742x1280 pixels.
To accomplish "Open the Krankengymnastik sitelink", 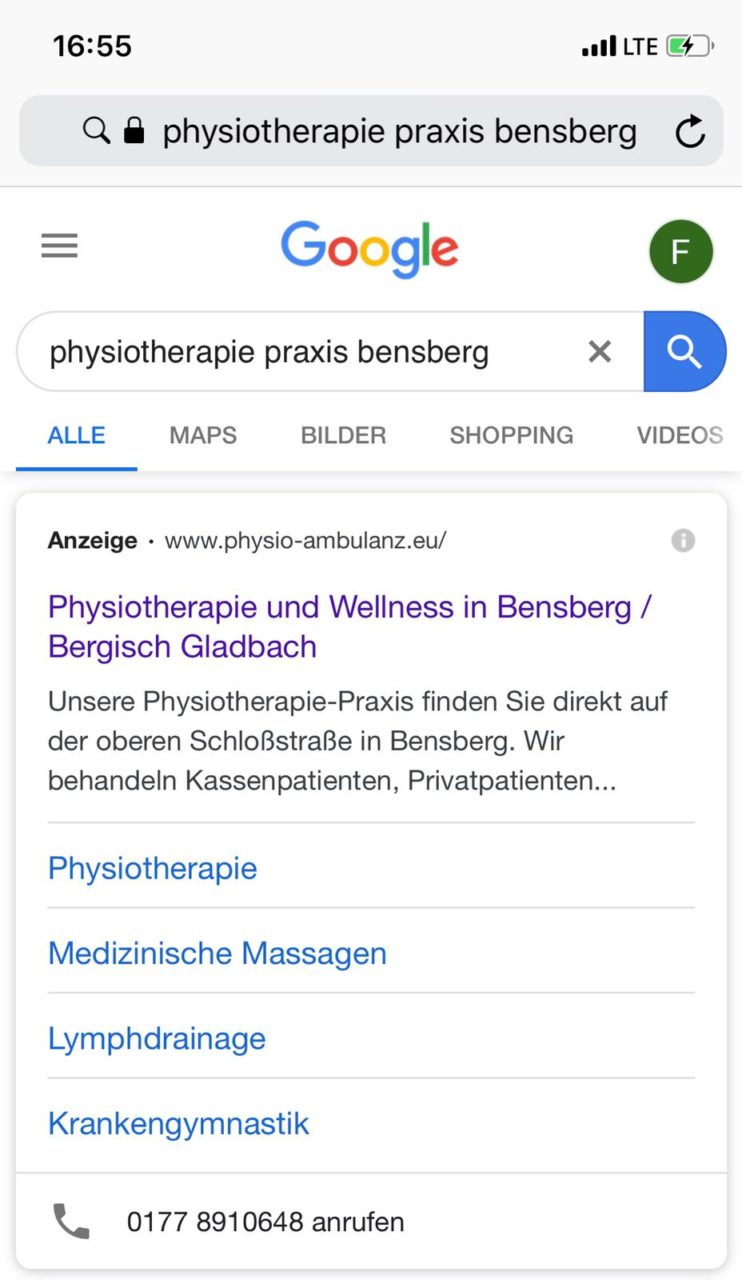I will pos(179,1123).
